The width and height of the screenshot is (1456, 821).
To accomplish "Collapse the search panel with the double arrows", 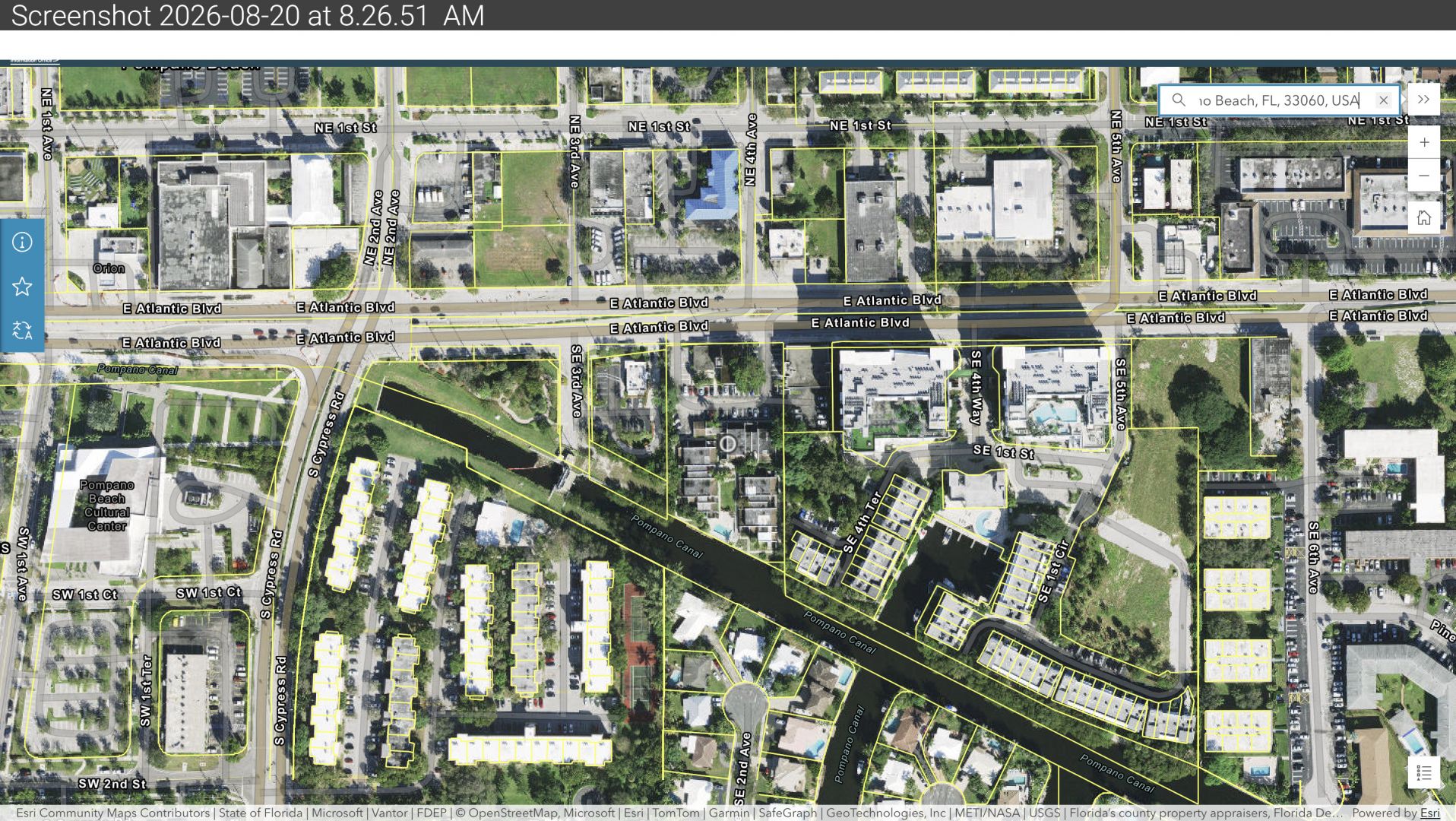I will pyautogui.click(x=1423, y=100).
